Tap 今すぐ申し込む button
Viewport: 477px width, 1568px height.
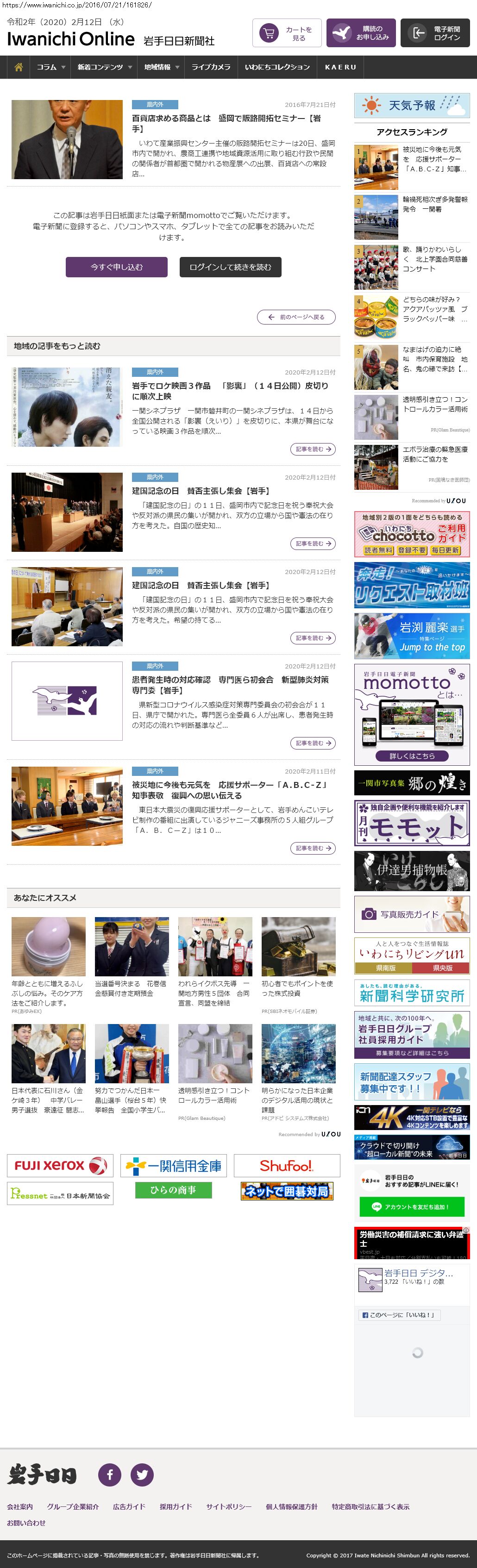[116, 267]
